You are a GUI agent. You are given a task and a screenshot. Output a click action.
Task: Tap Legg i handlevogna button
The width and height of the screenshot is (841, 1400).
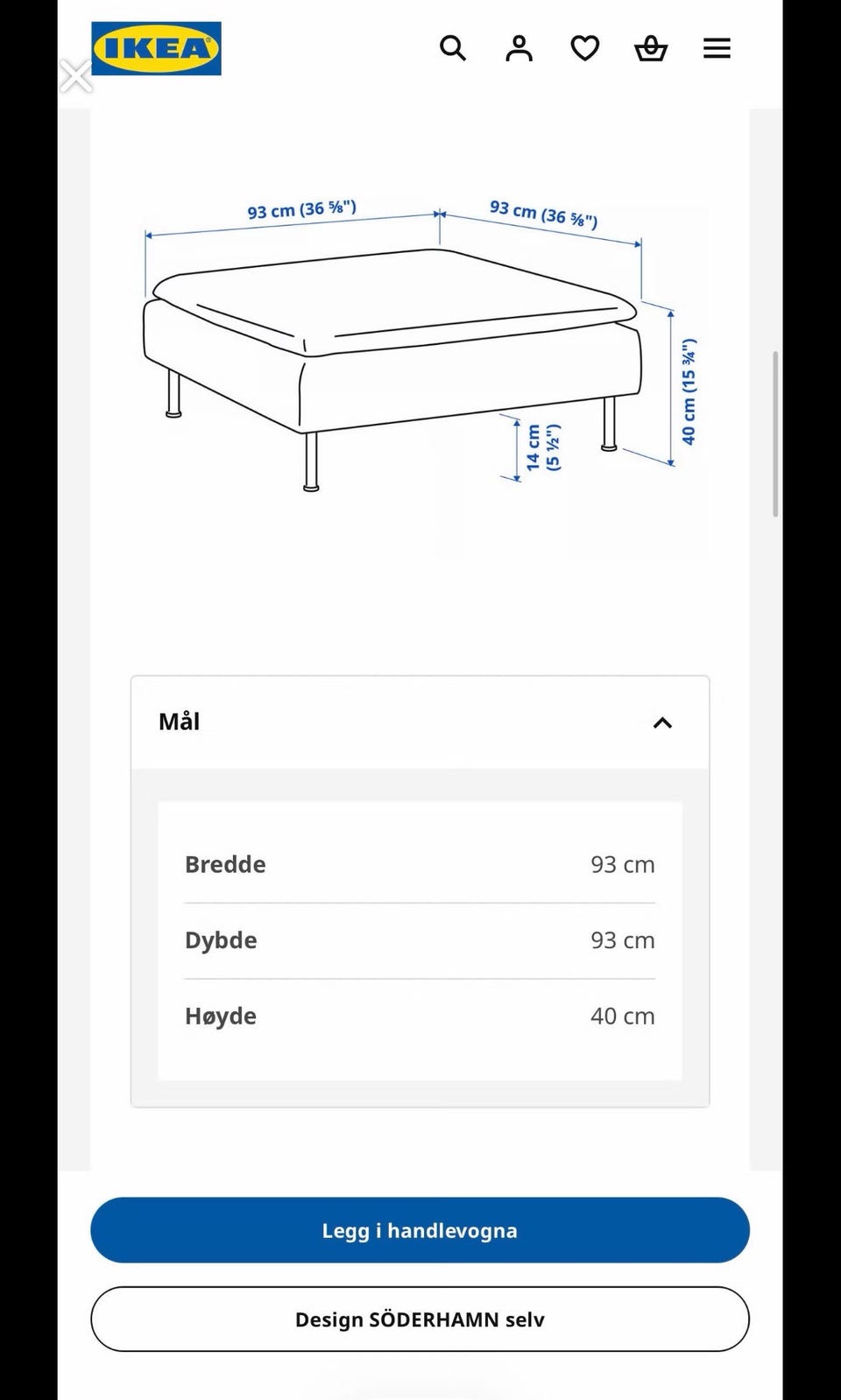[x=420, y=1230]
